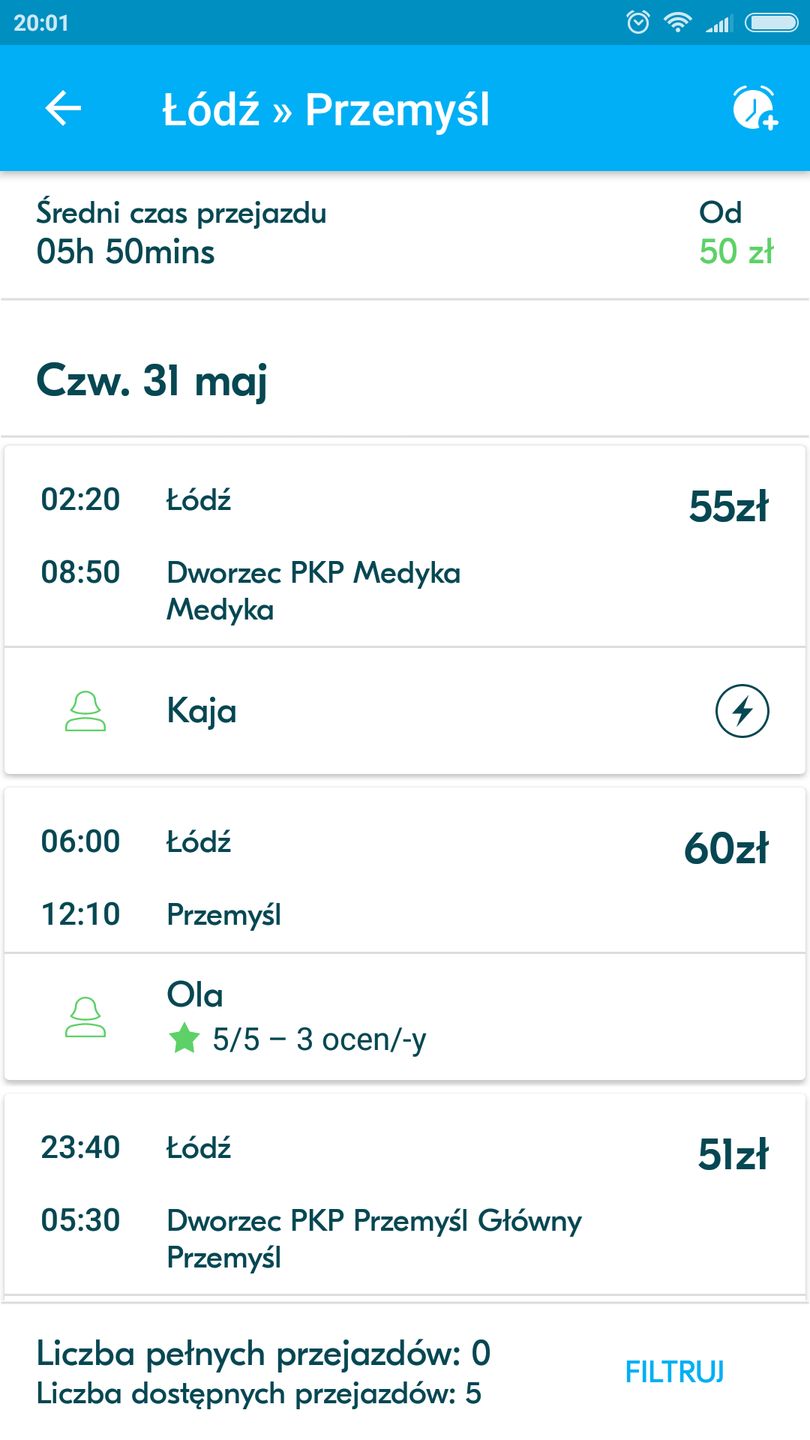Viewport: 810px width, 1440px height.
Task: Open the FILTRUJ filter options
Action: click(674, 1371)
